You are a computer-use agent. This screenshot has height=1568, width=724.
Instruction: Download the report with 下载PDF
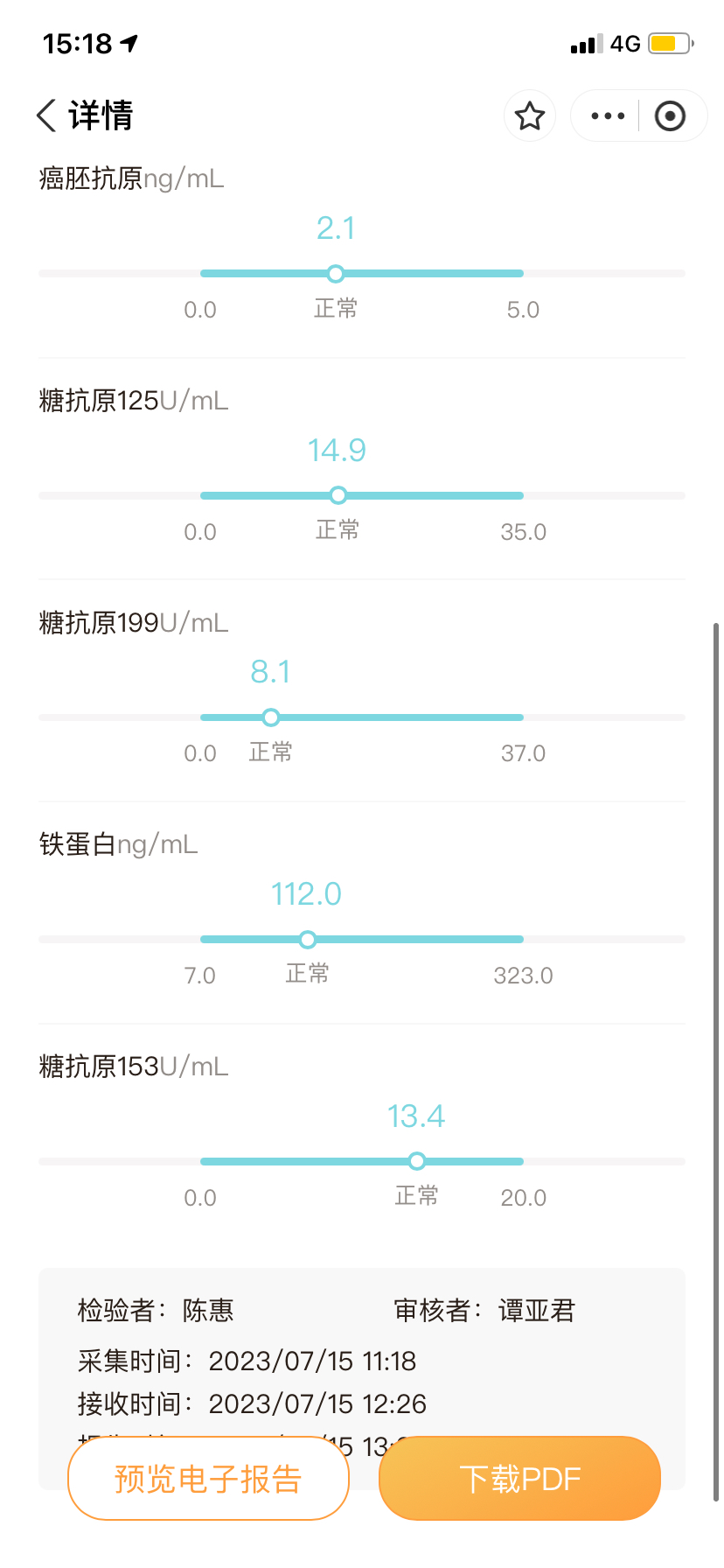tap(520, 1479)
